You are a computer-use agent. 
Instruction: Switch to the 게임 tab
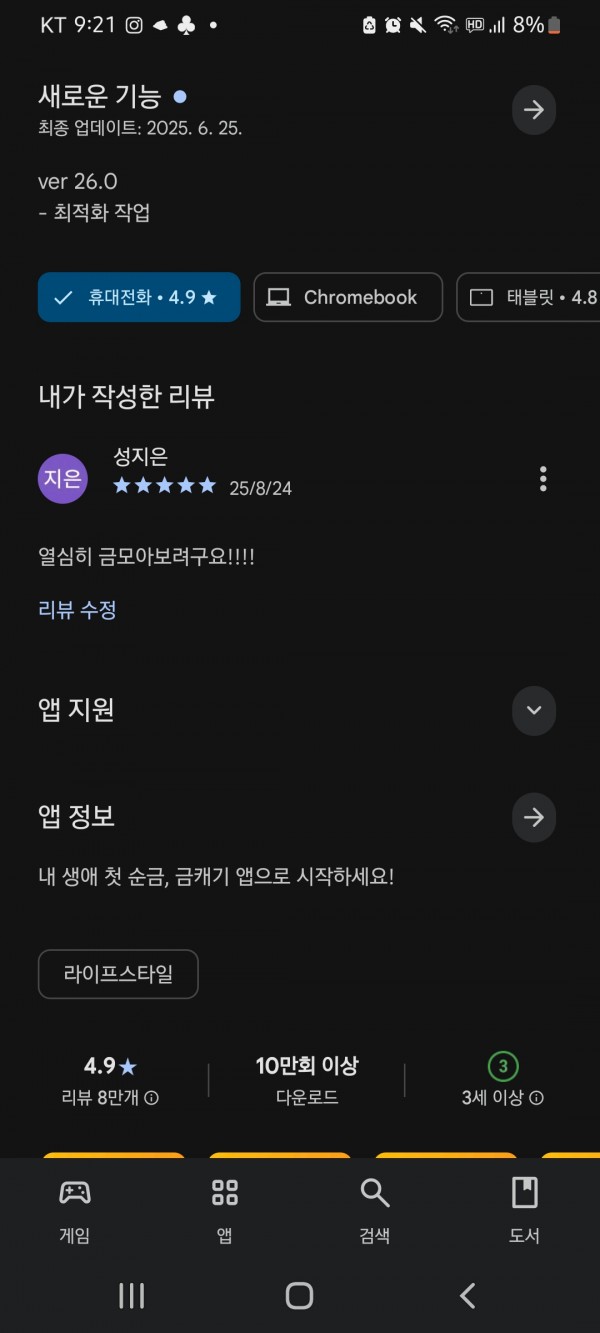click(75, 1210)
